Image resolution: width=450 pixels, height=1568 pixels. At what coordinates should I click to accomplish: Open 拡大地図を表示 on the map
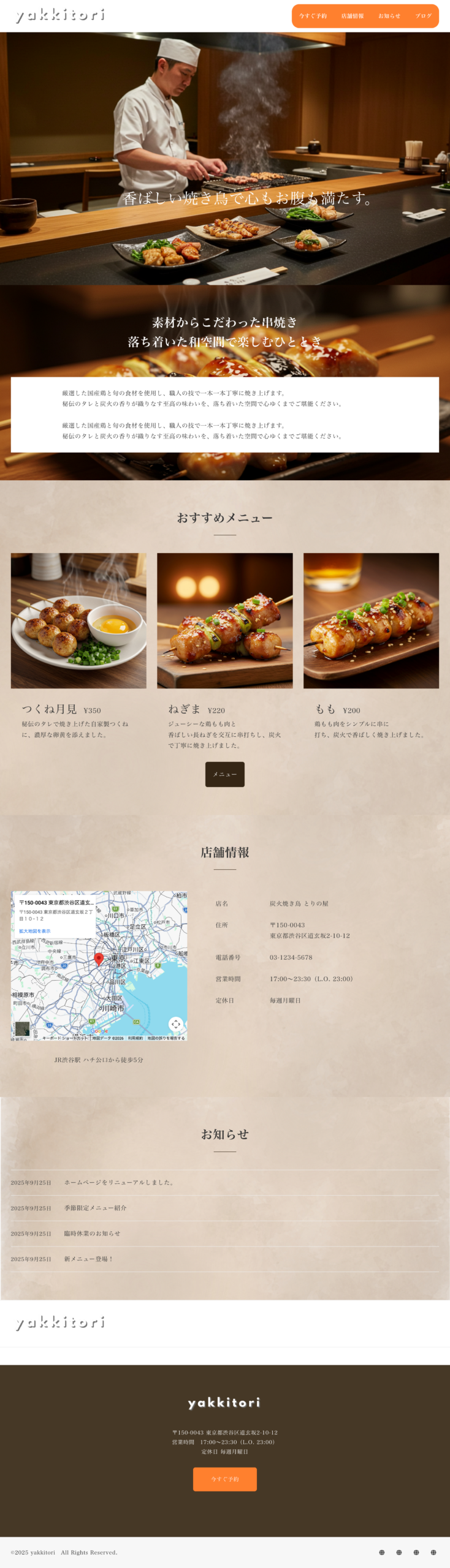35,931
